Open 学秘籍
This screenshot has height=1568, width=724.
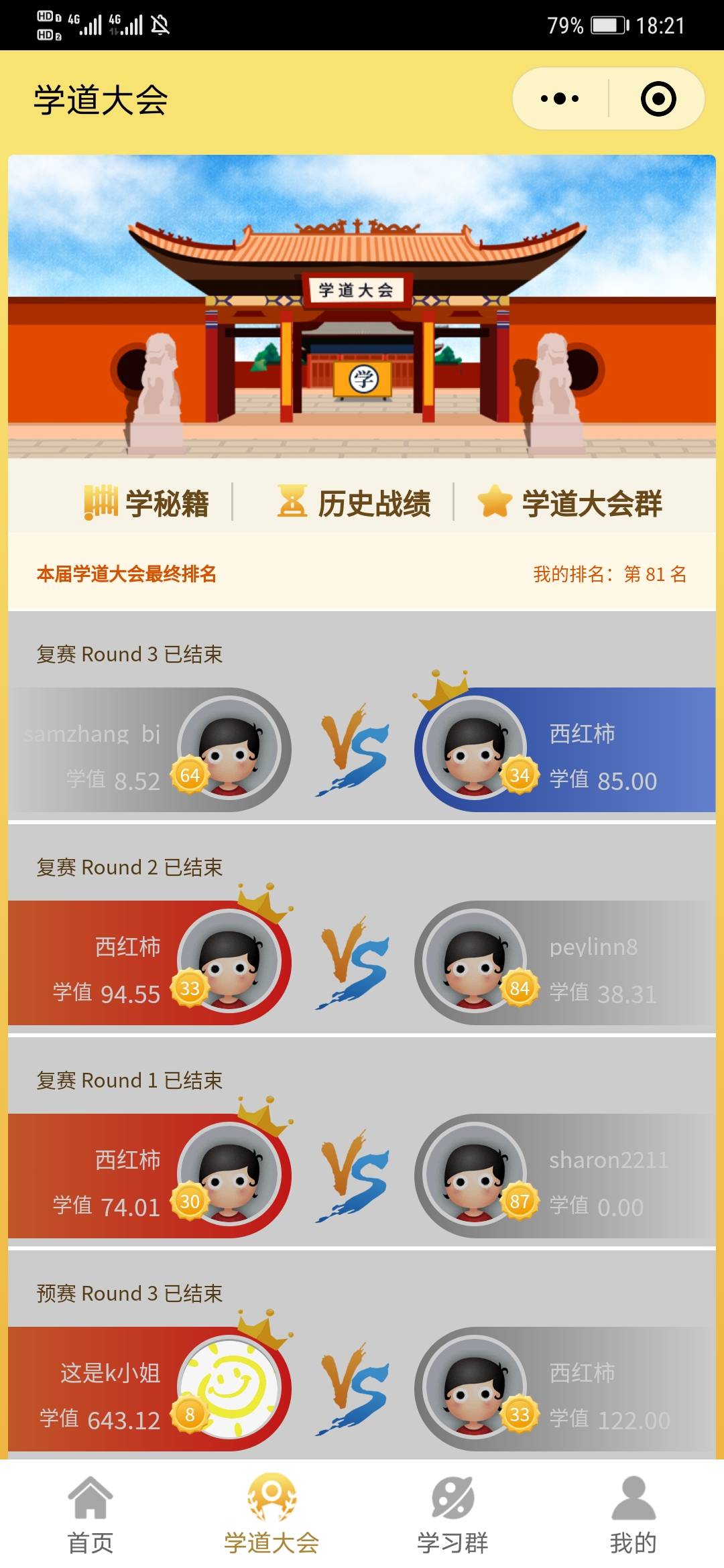click(x=147, y=503)
